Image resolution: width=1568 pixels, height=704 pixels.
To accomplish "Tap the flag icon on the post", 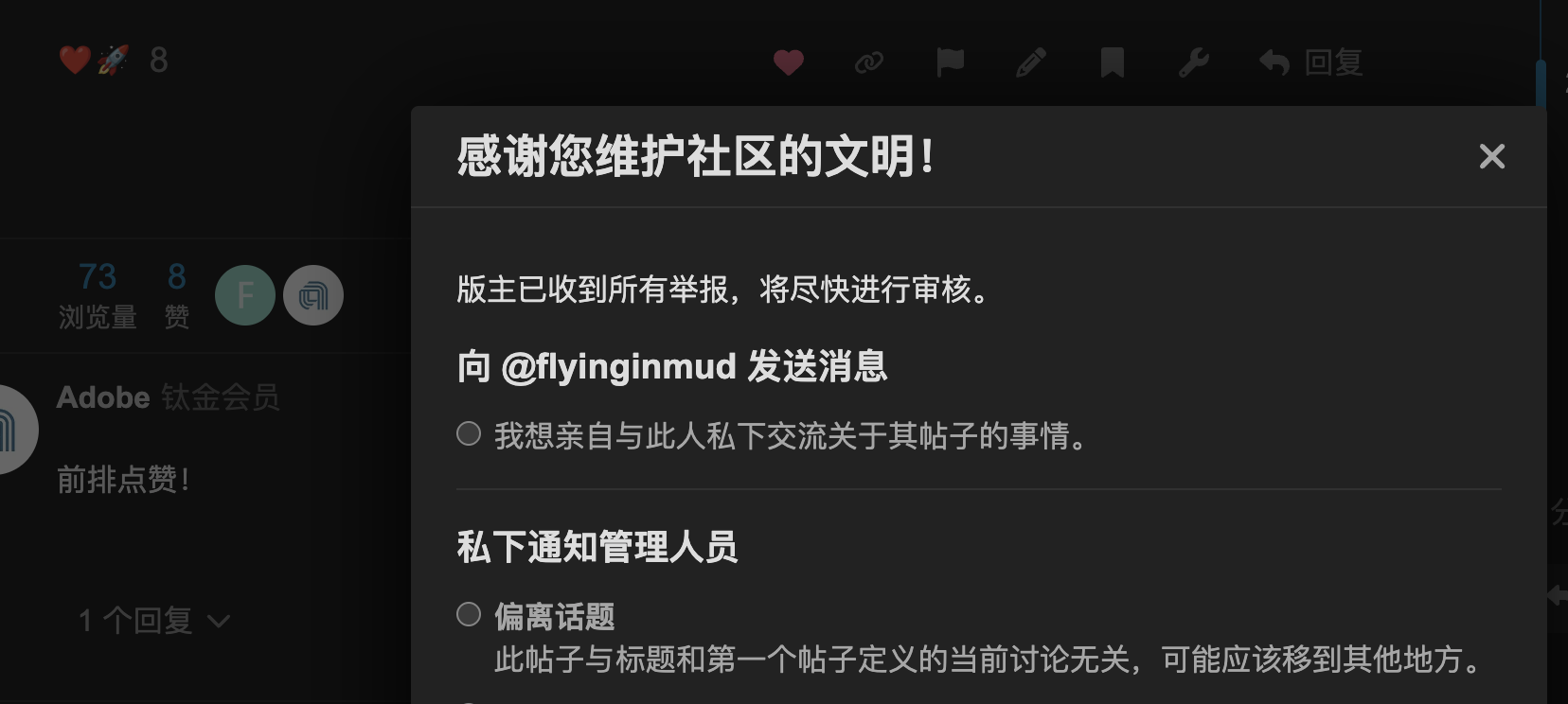I will 950,62.
